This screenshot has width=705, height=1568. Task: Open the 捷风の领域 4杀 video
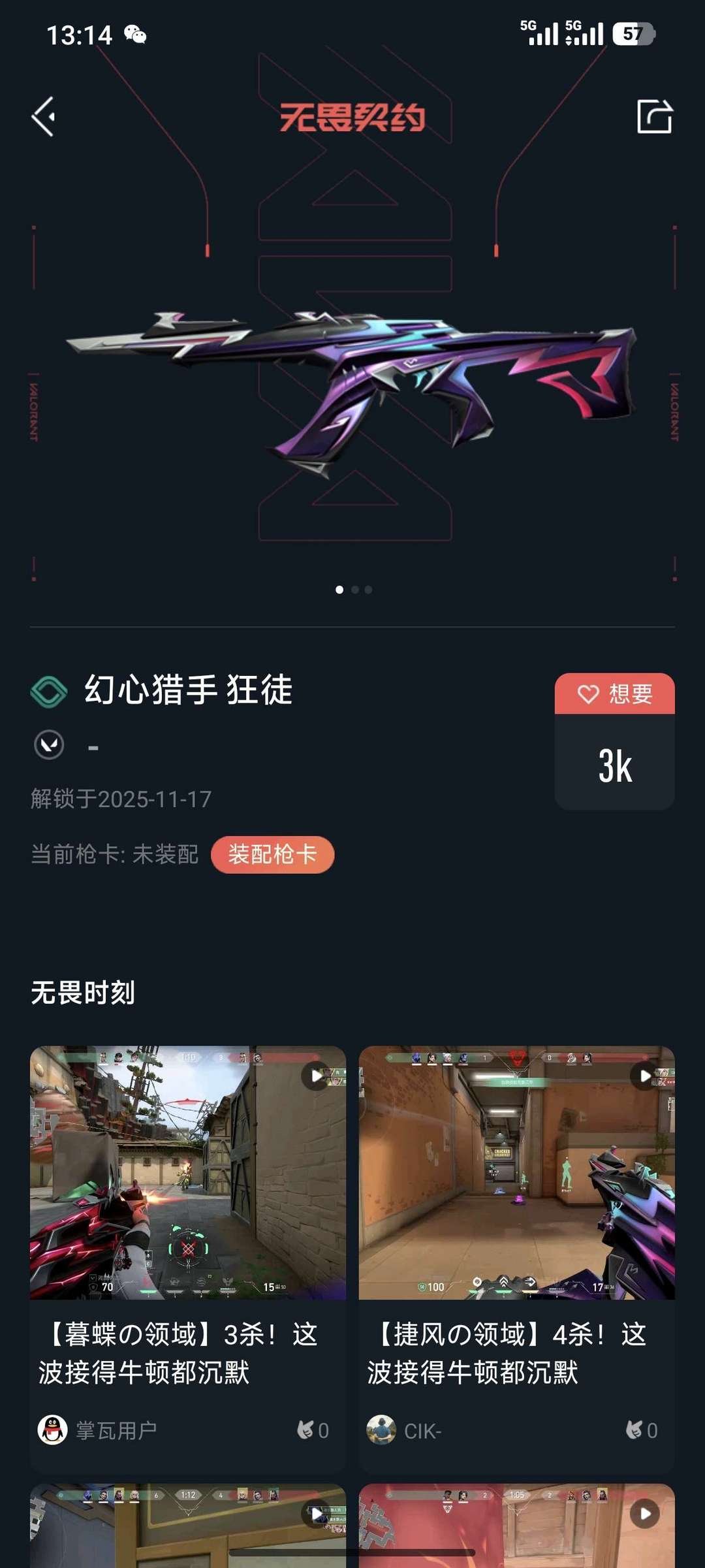click(516, 1173)
